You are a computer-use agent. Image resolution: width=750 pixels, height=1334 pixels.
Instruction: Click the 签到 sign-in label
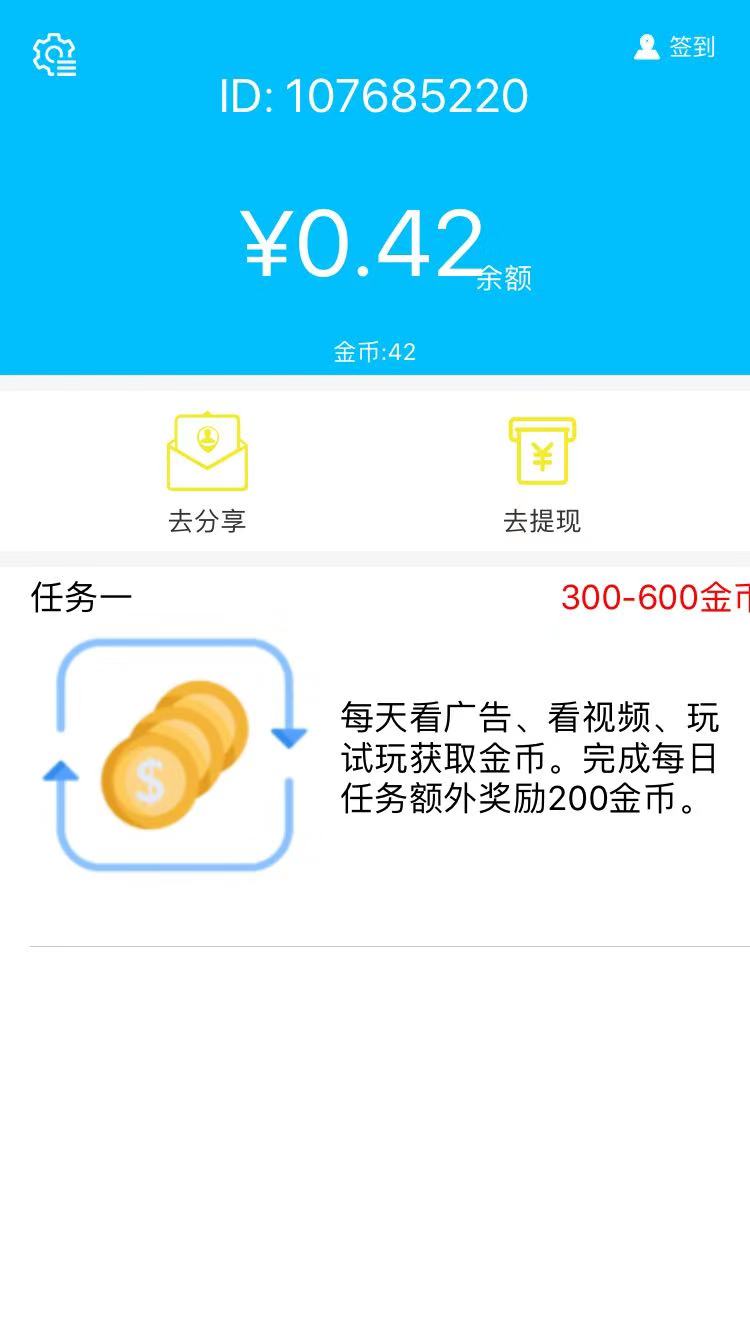694,48
